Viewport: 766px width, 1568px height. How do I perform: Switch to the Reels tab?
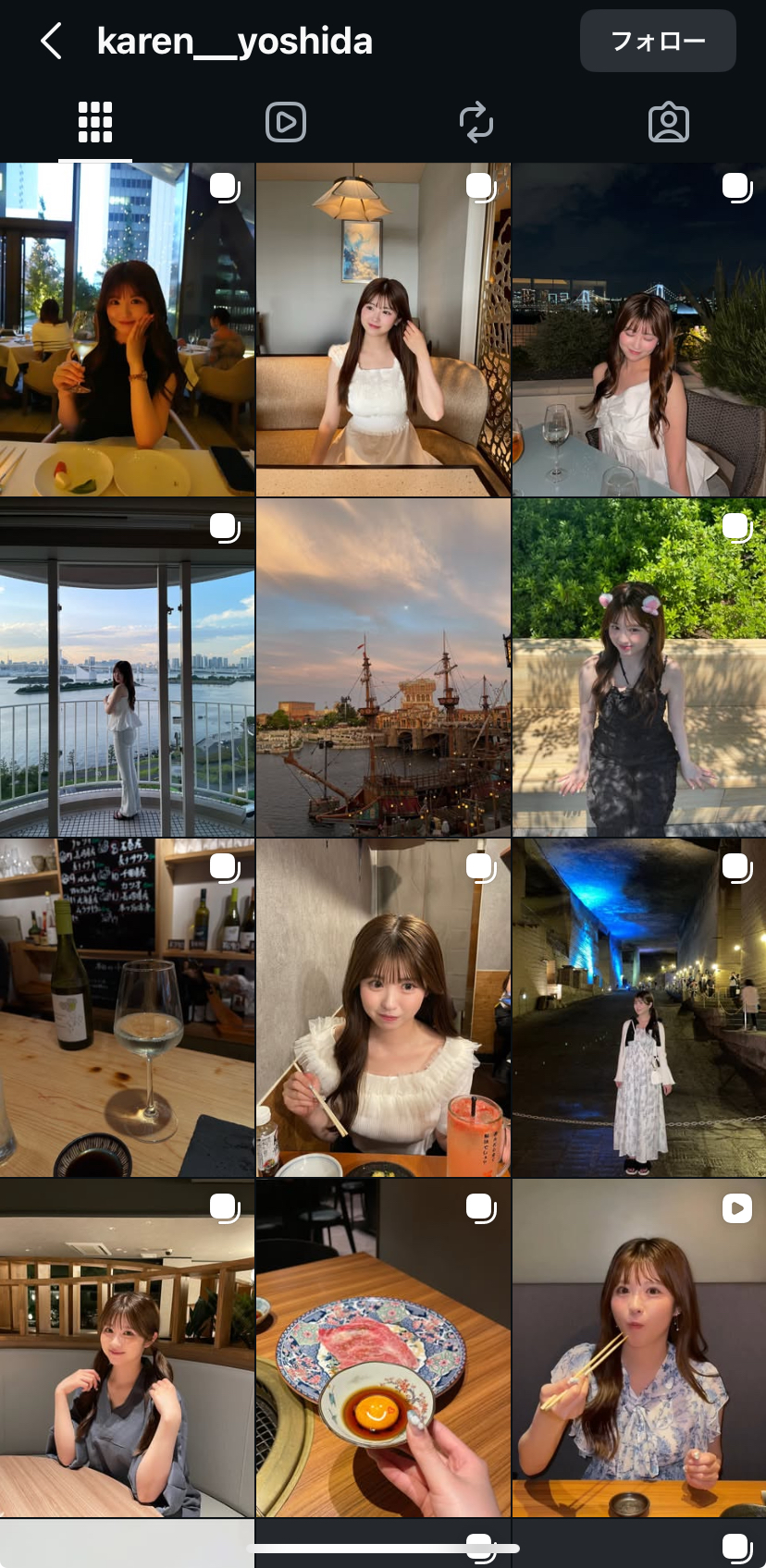click(x=286, y=123)
